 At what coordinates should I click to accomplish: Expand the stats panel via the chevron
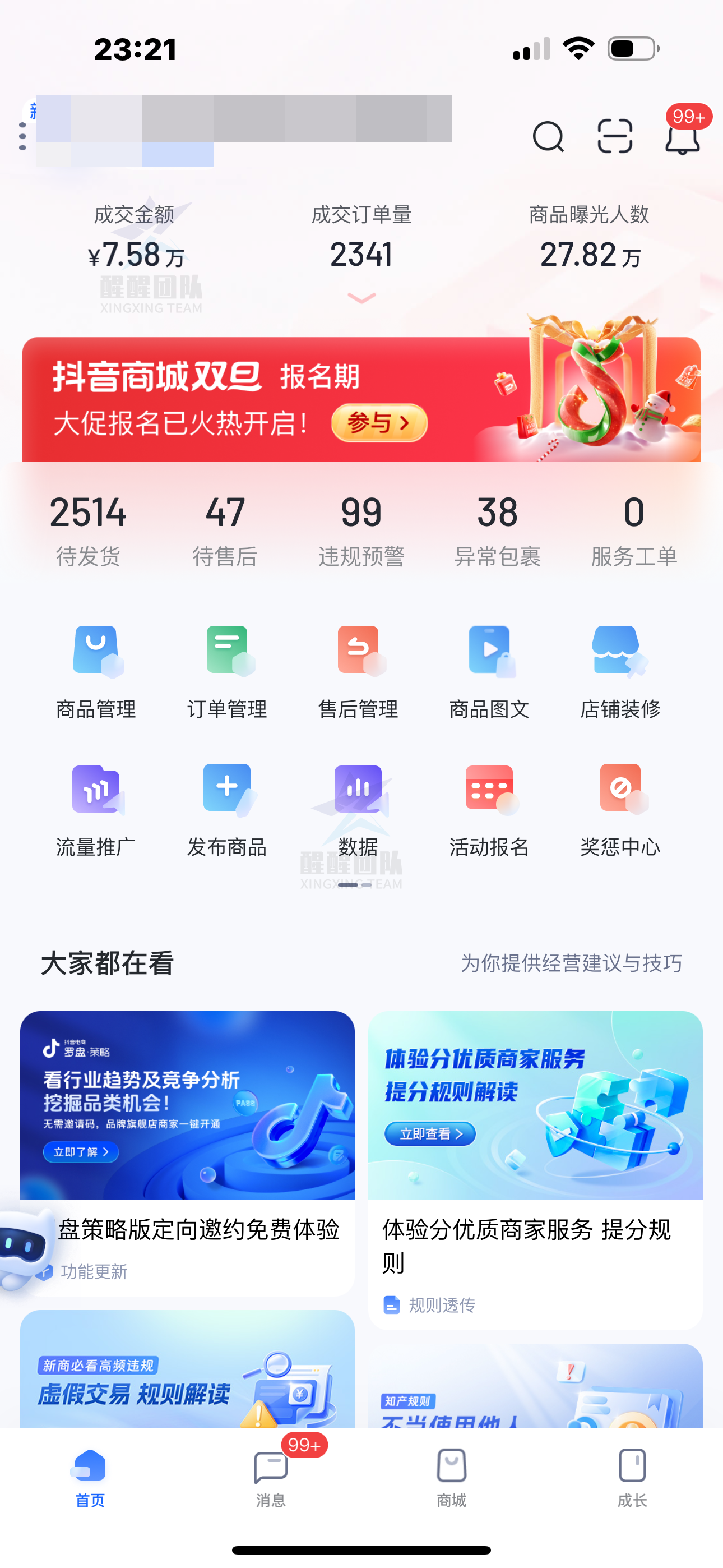tap(361, 299)
